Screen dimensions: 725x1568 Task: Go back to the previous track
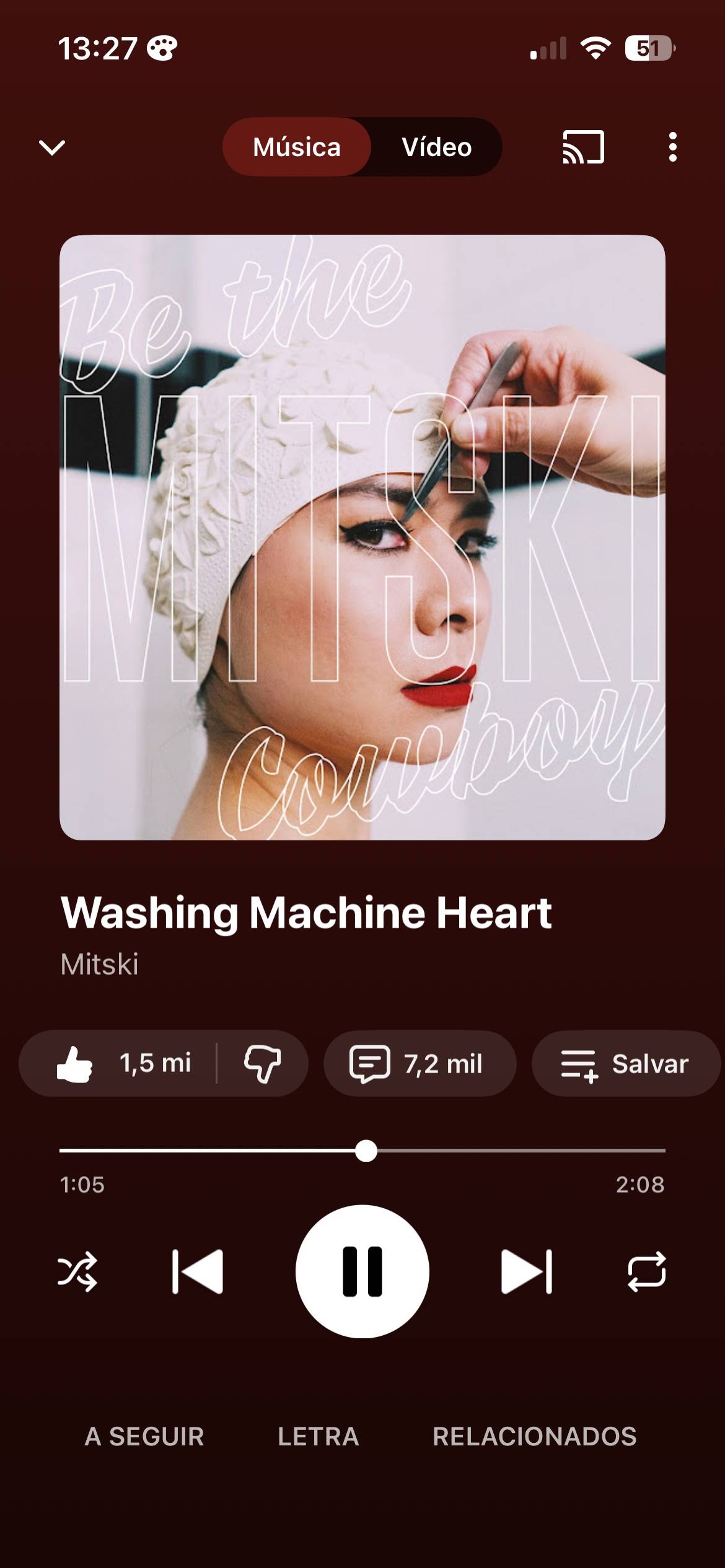[198, 1271]
